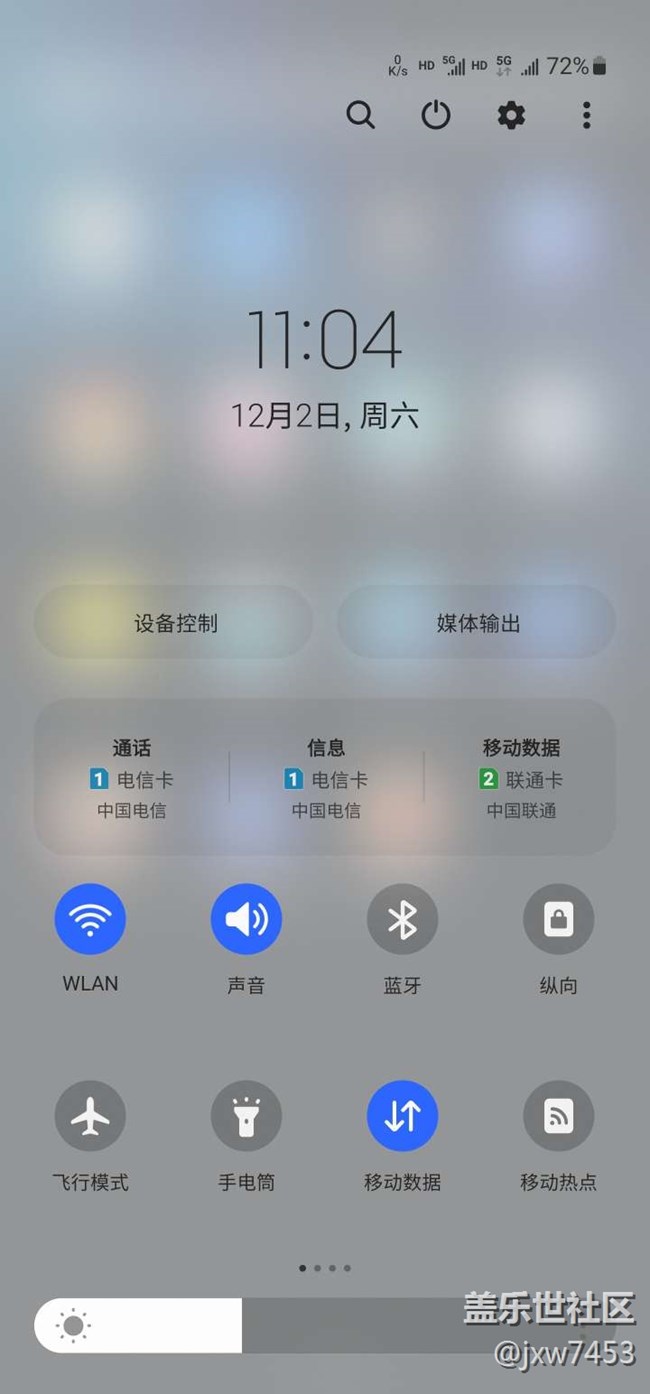Tap the 设备控制 button
This screenshot has height=1394, width=650.
[x=175, y=623]
